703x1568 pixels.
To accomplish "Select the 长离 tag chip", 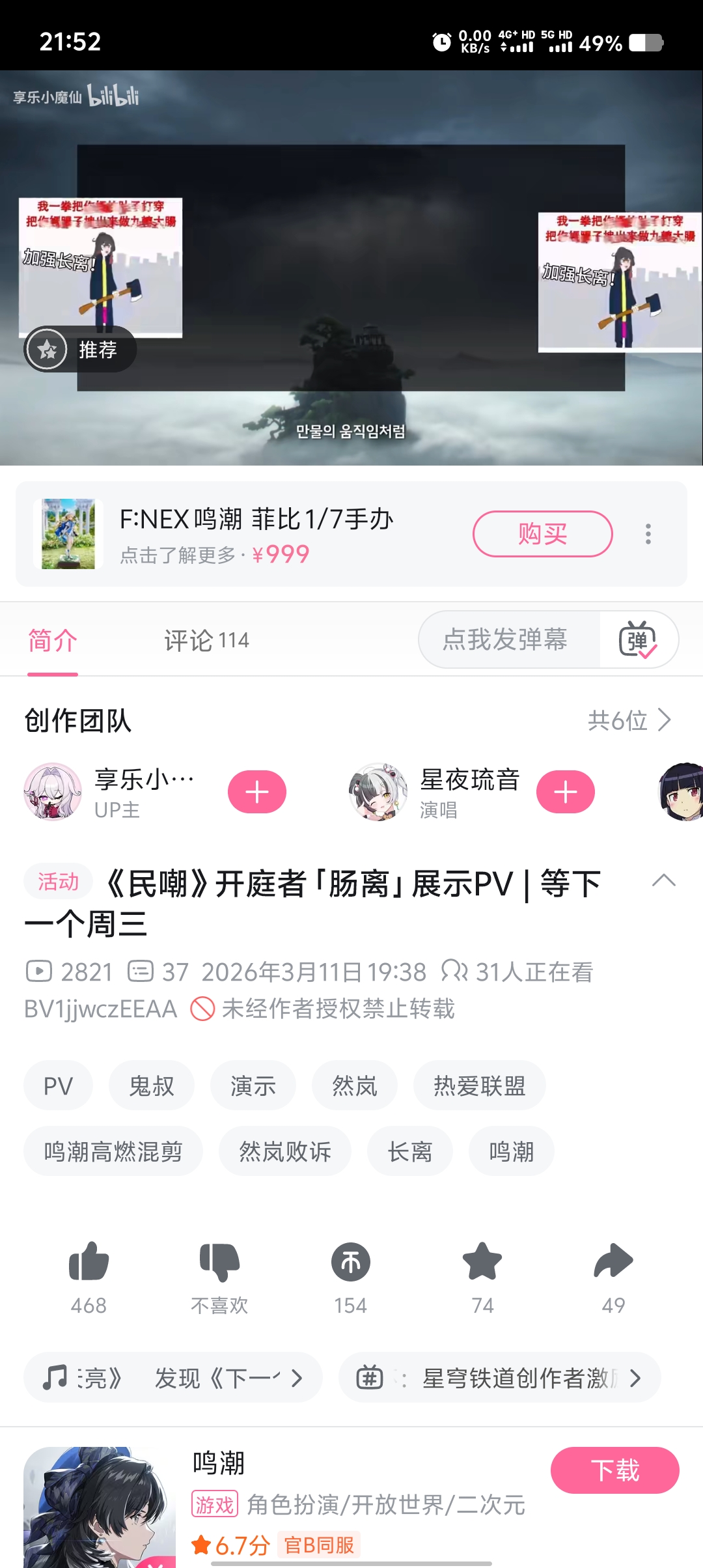I will click(410, 1151).
